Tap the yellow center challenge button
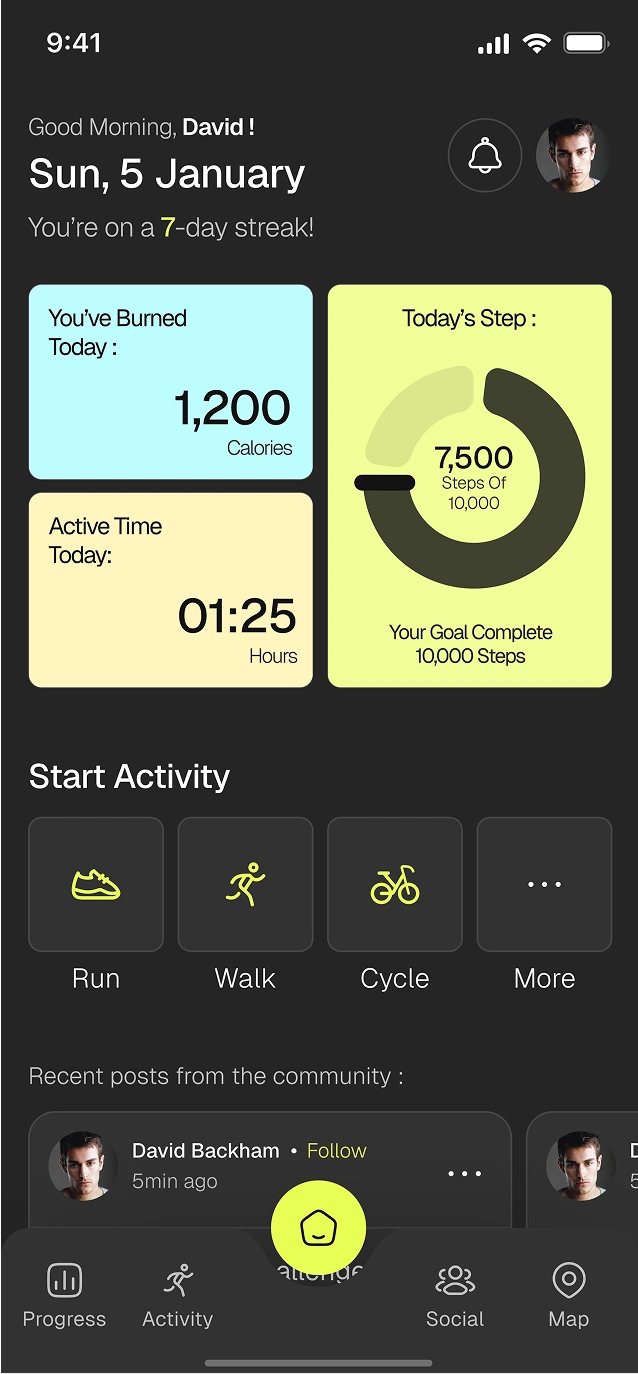 tap(319, 1228)
